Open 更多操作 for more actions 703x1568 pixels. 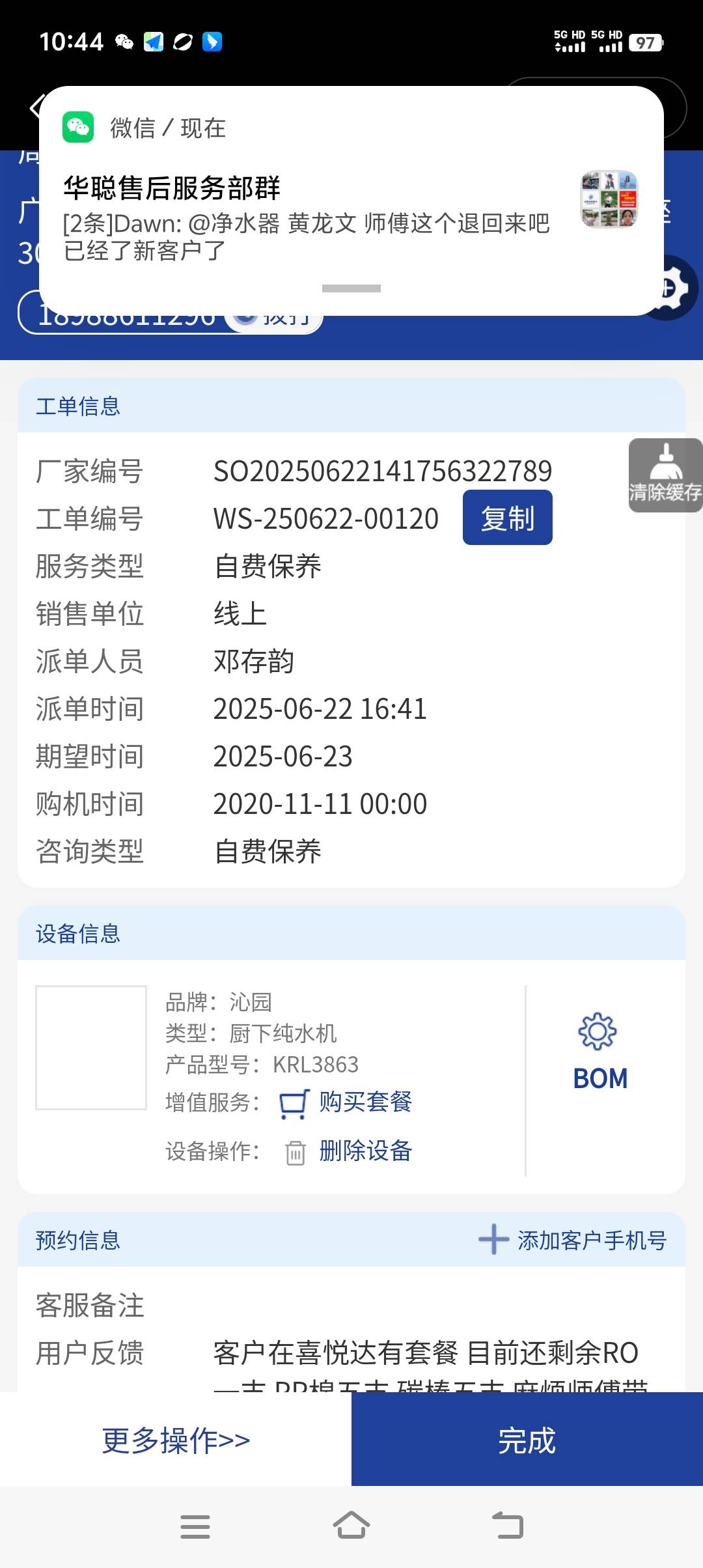point(176,1440)
